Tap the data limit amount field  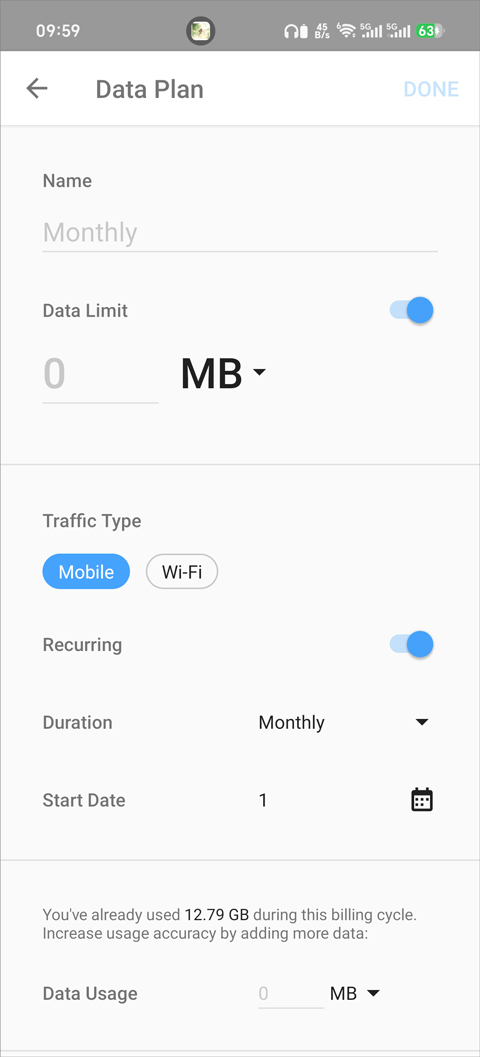pyautogui.click(x=100, y=374)
